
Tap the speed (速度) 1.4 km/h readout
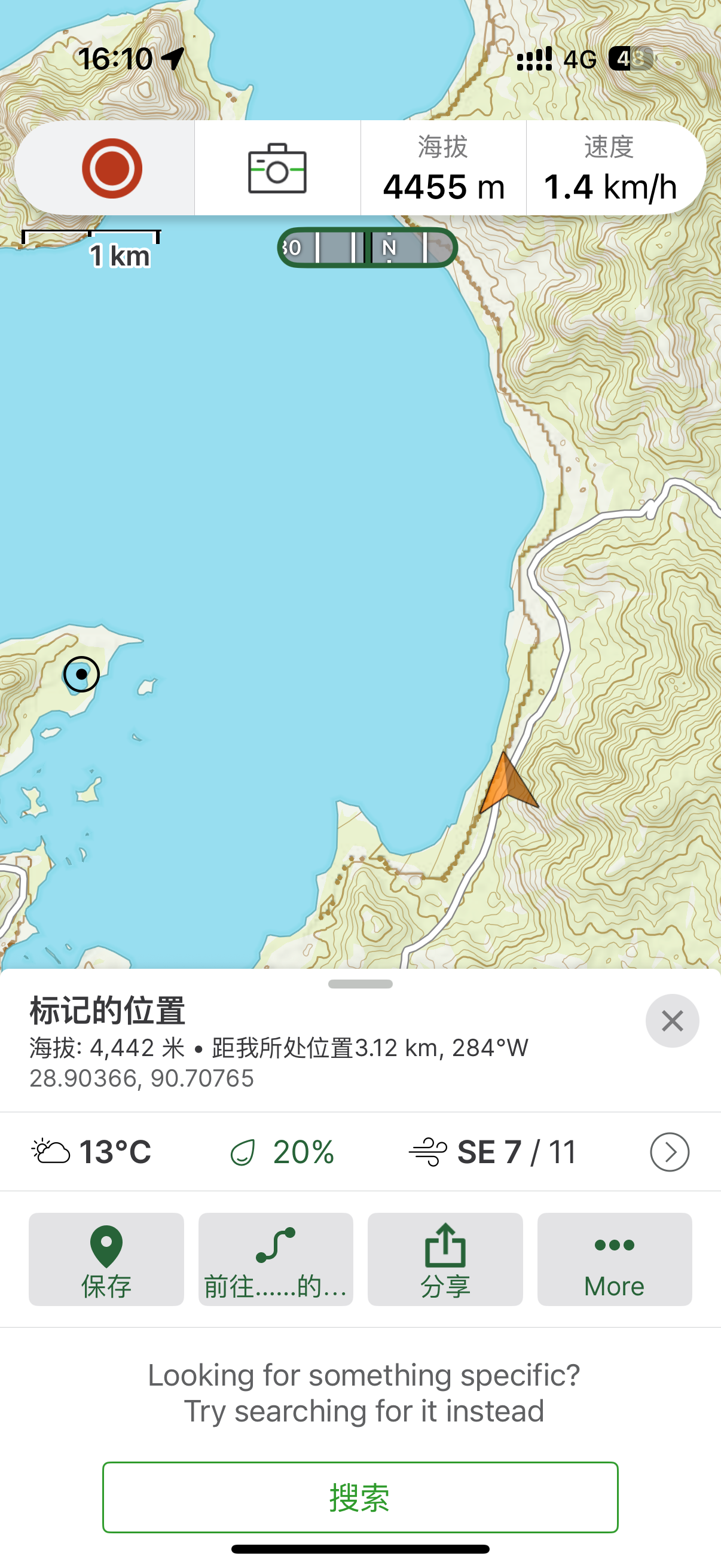[610, 168]
